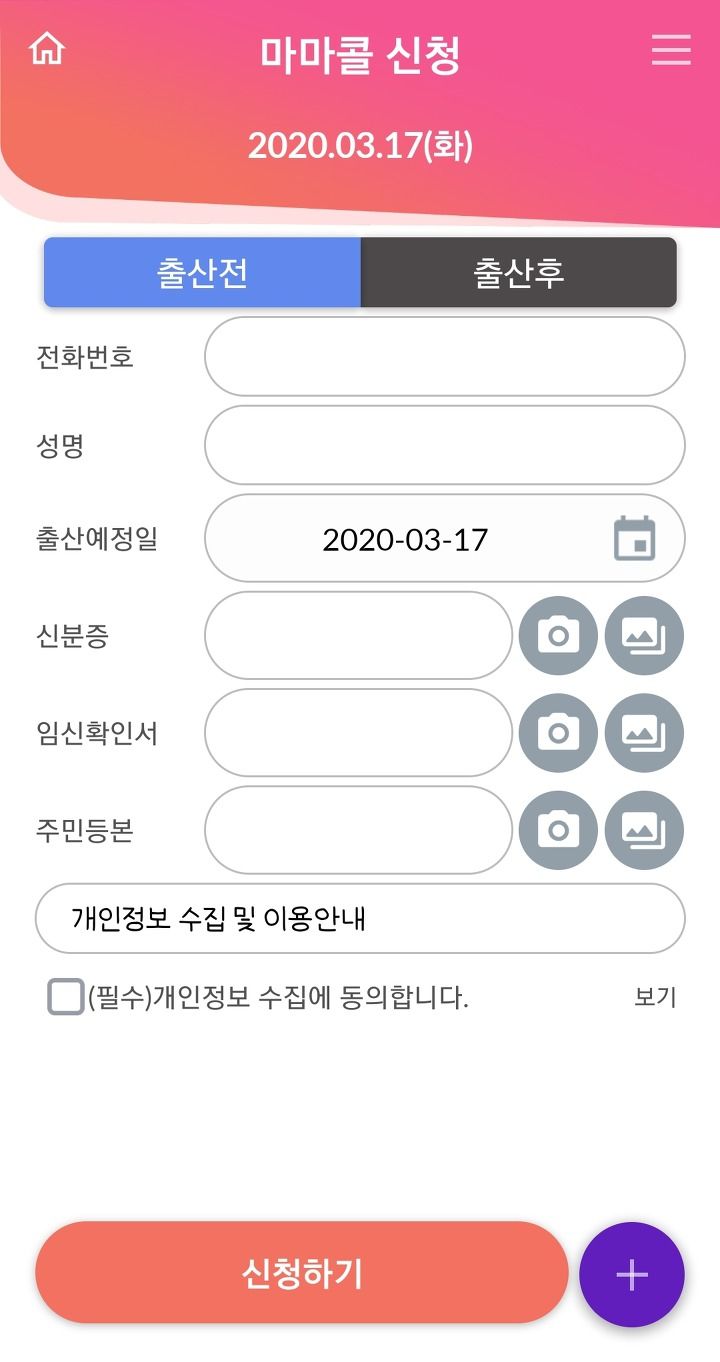
Task: Tap the 신분증 file field
Action: point(358,636)
